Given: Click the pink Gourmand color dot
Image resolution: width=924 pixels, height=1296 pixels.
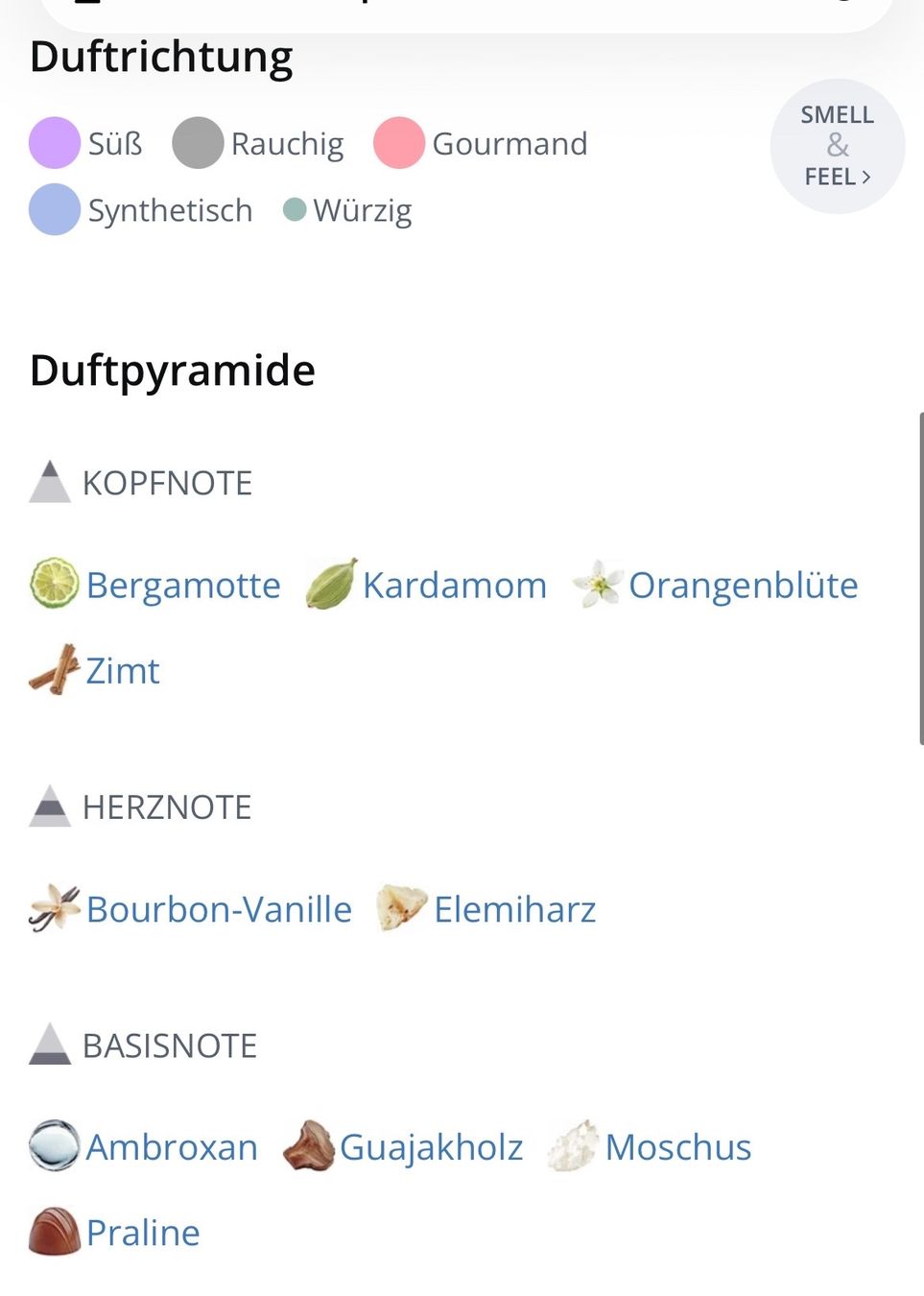Looking at the screenshot, I should (x=398, y=143).
